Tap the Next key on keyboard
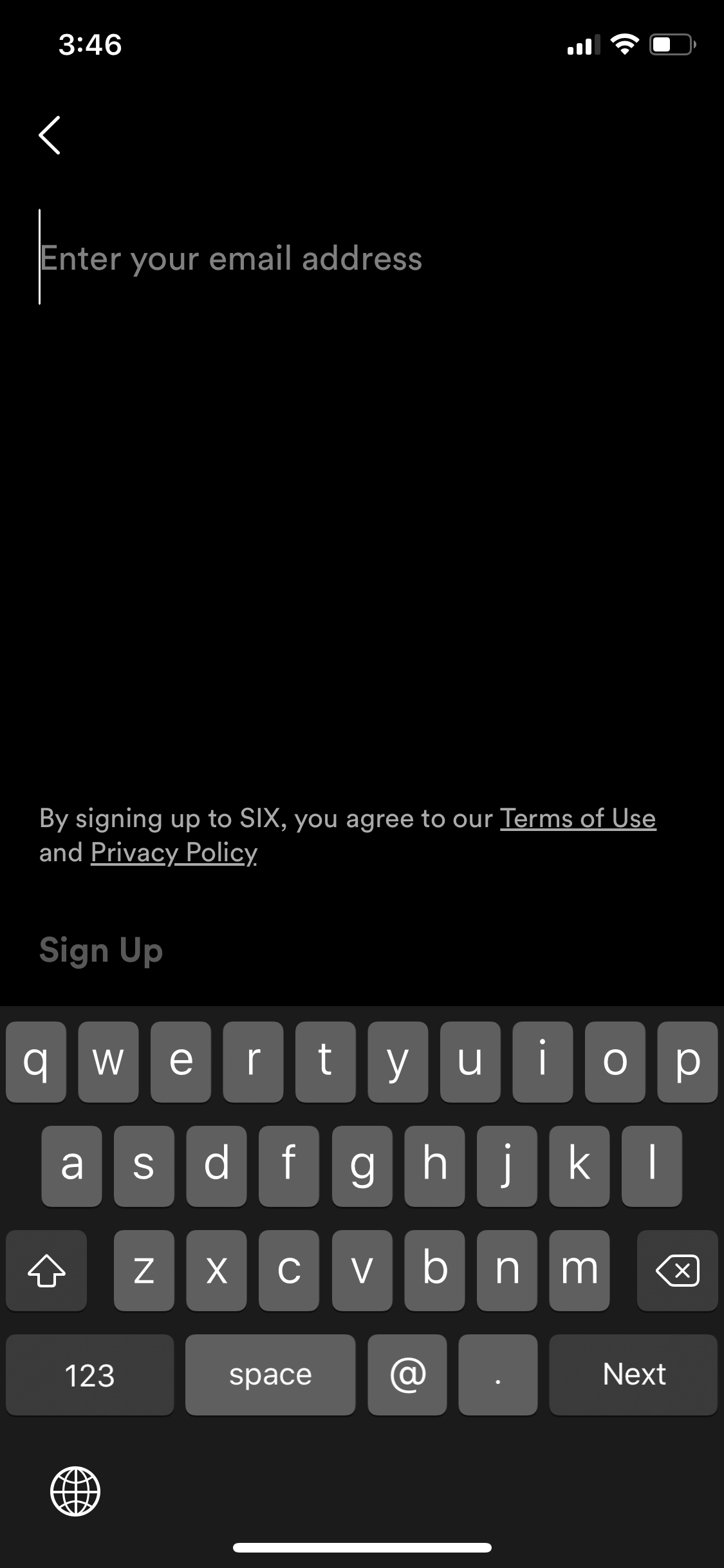724x1568 pixels. pyautogui.click(x=633, y=1374)
